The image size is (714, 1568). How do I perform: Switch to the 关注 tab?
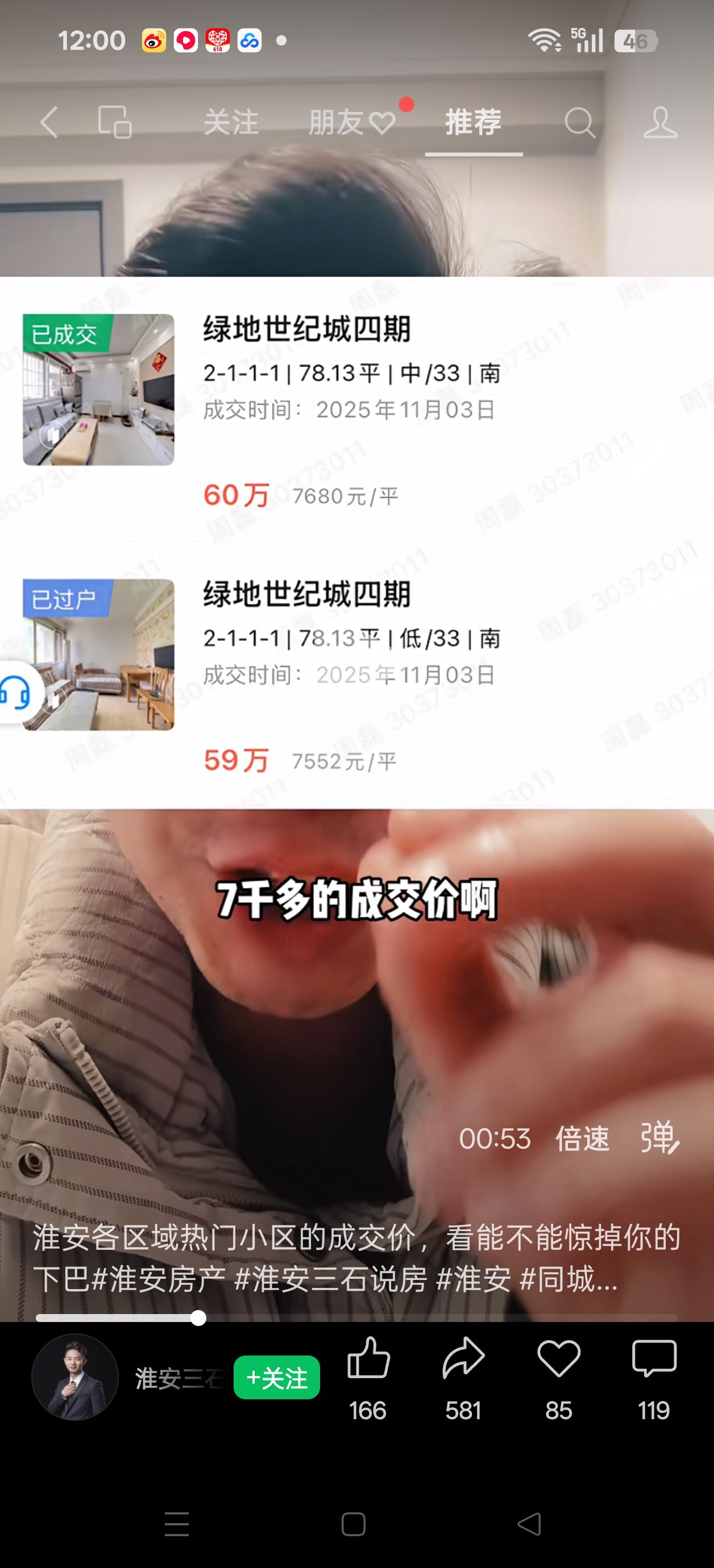[231, 122]
